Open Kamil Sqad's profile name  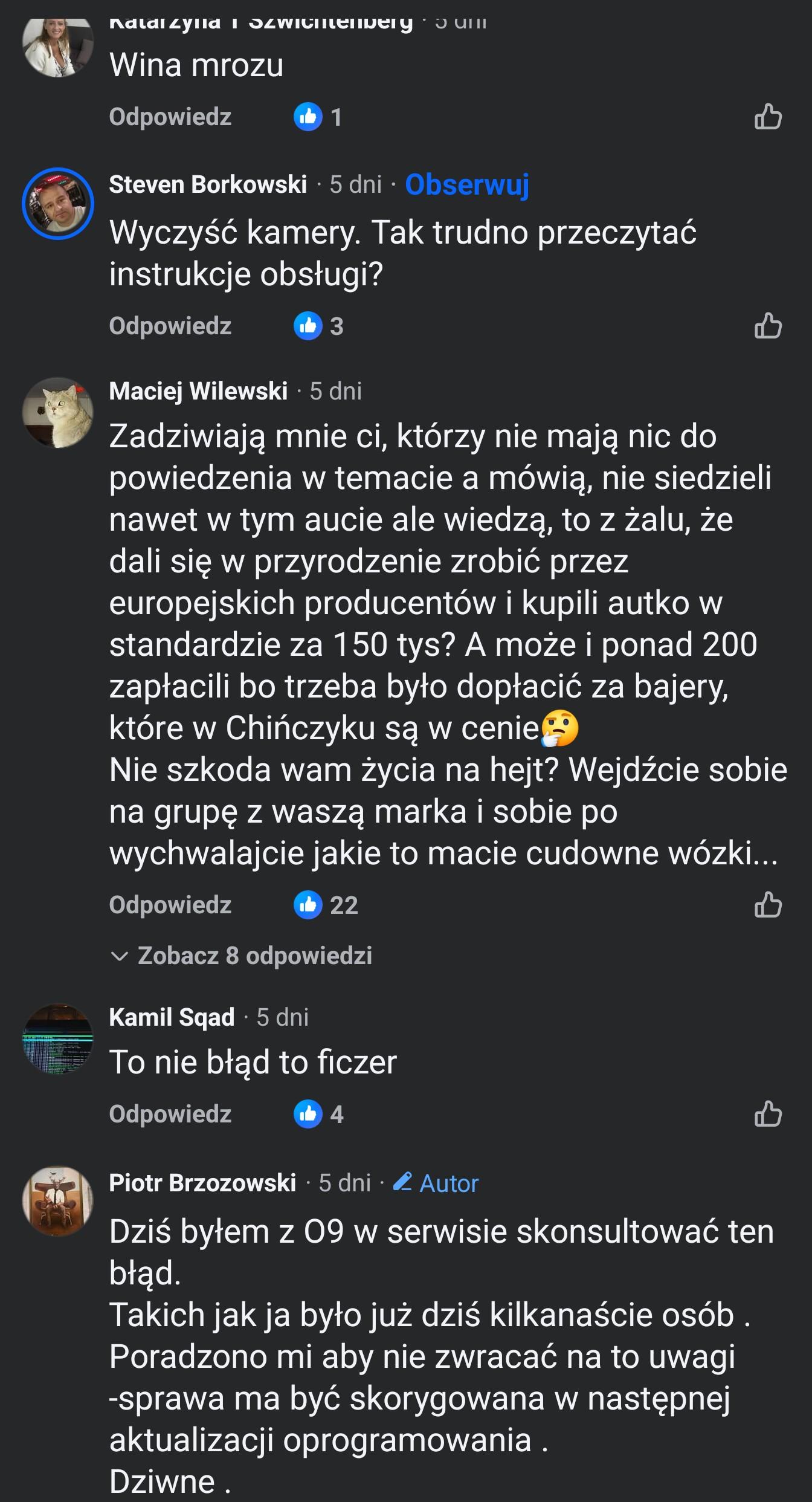tap(172, 1017)
